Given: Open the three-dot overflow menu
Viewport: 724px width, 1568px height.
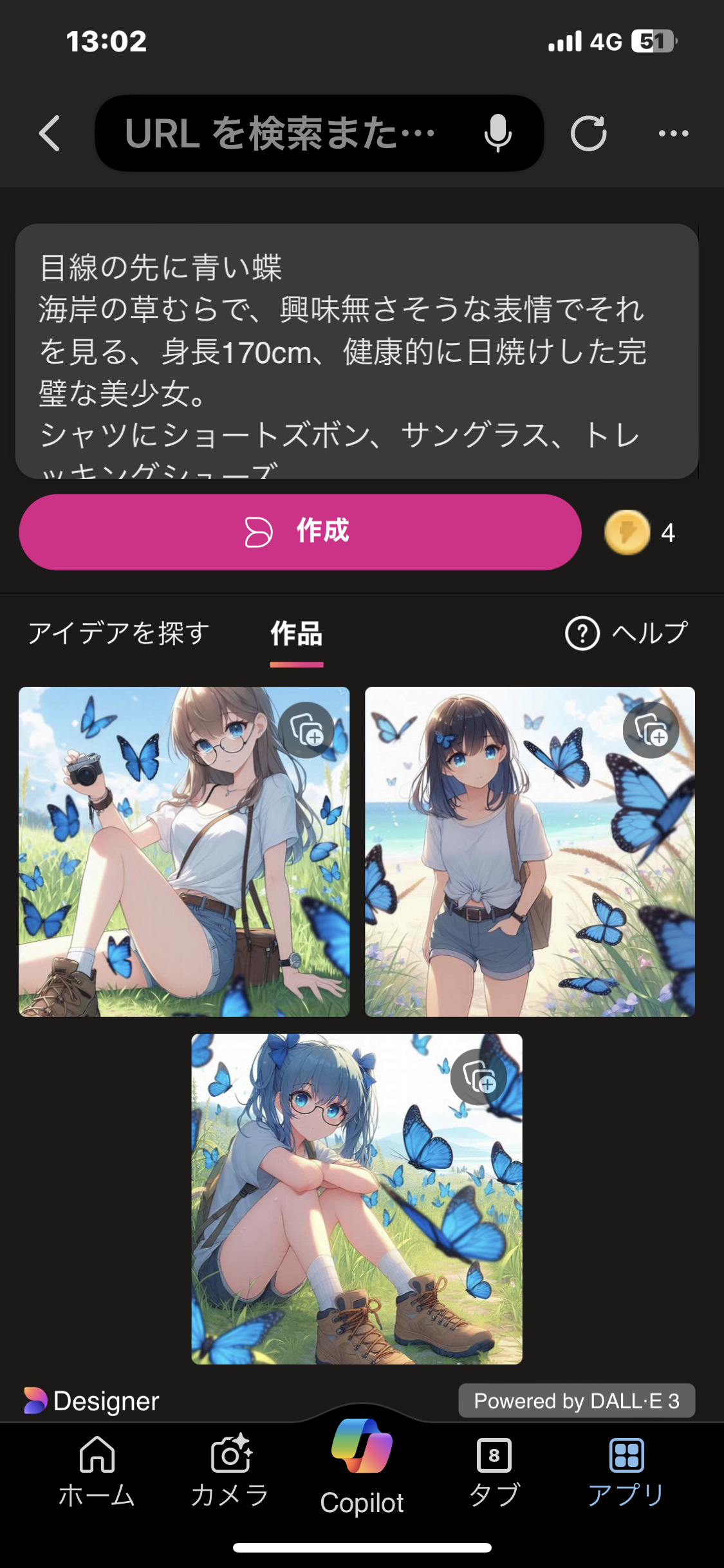Looking at the screenshot, I should [673, 133].
